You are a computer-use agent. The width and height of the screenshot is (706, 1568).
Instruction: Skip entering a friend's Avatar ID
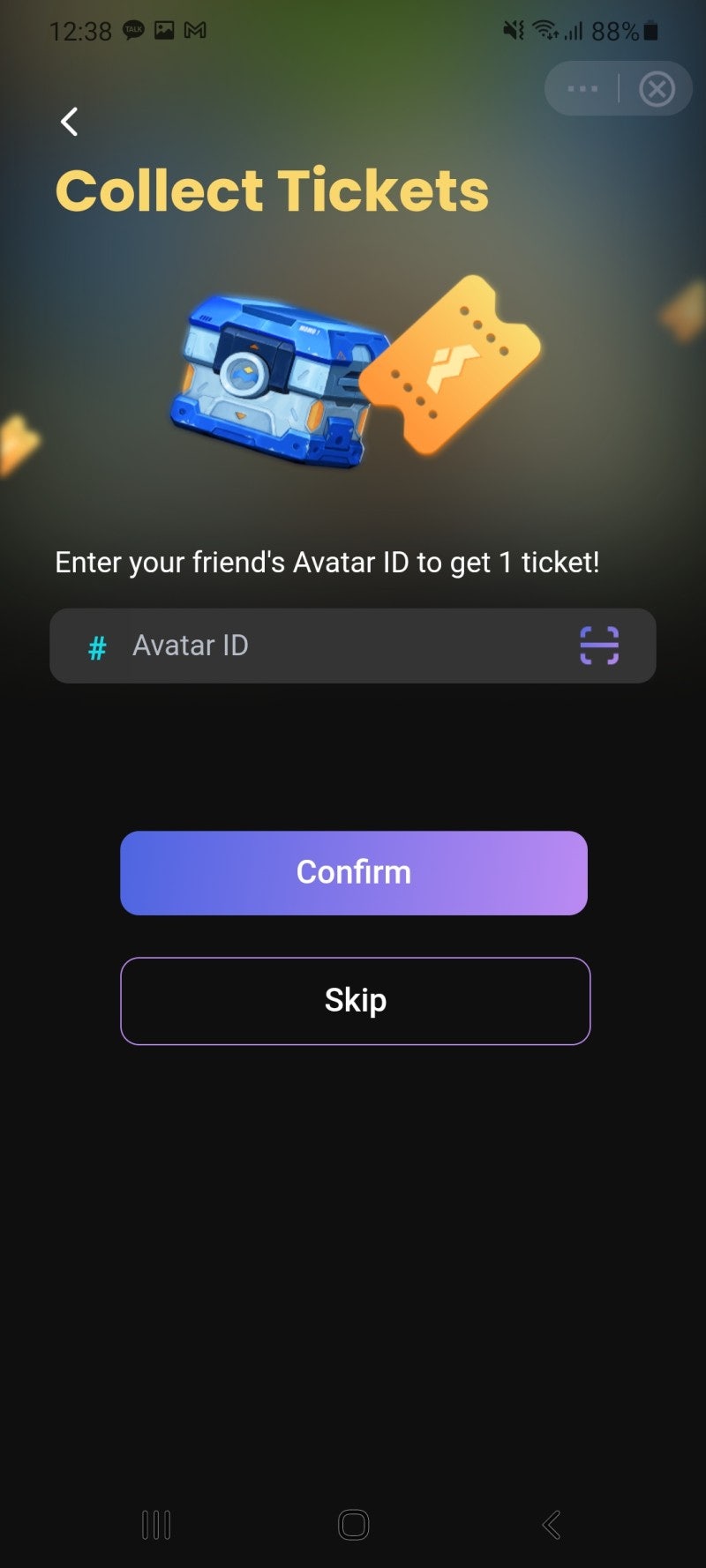pos(355,1001)
